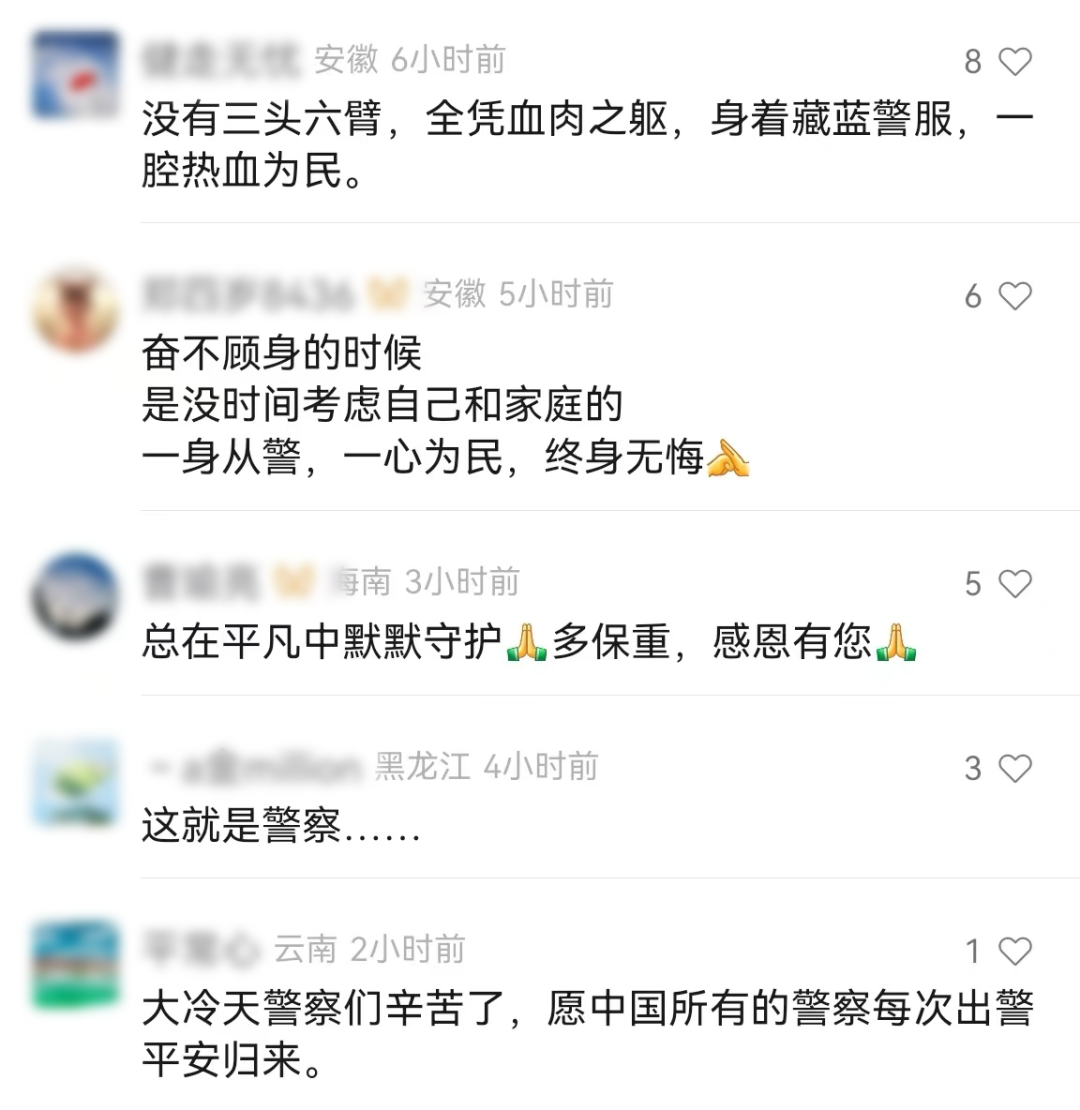The width and height of the screenshot is (1080, 1110).
Task: Like the 大冷天警察们辛苦了 comment
Action: point(1015,951)
